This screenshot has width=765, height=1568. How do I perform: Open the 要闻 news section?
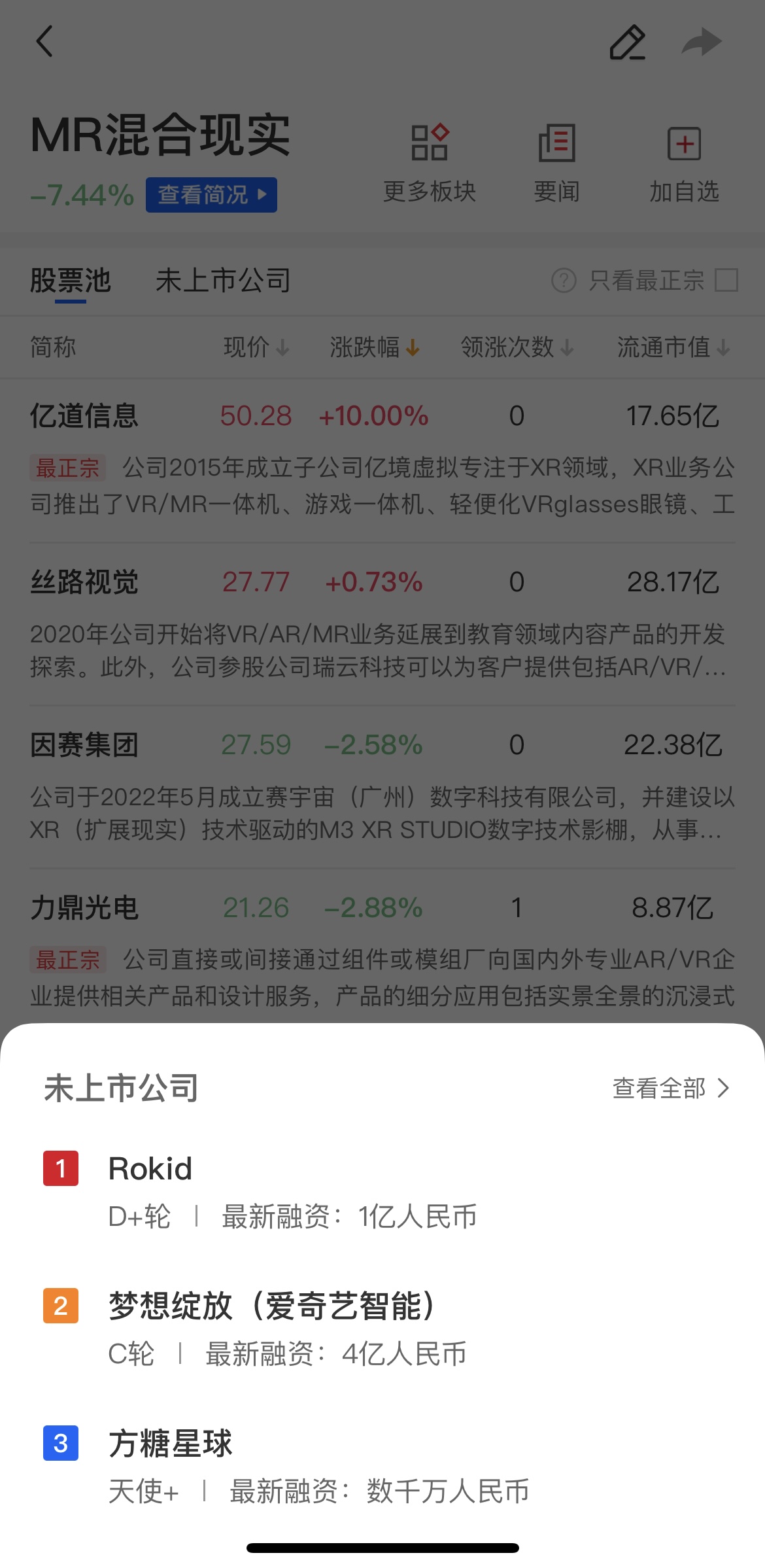[556, 162]
